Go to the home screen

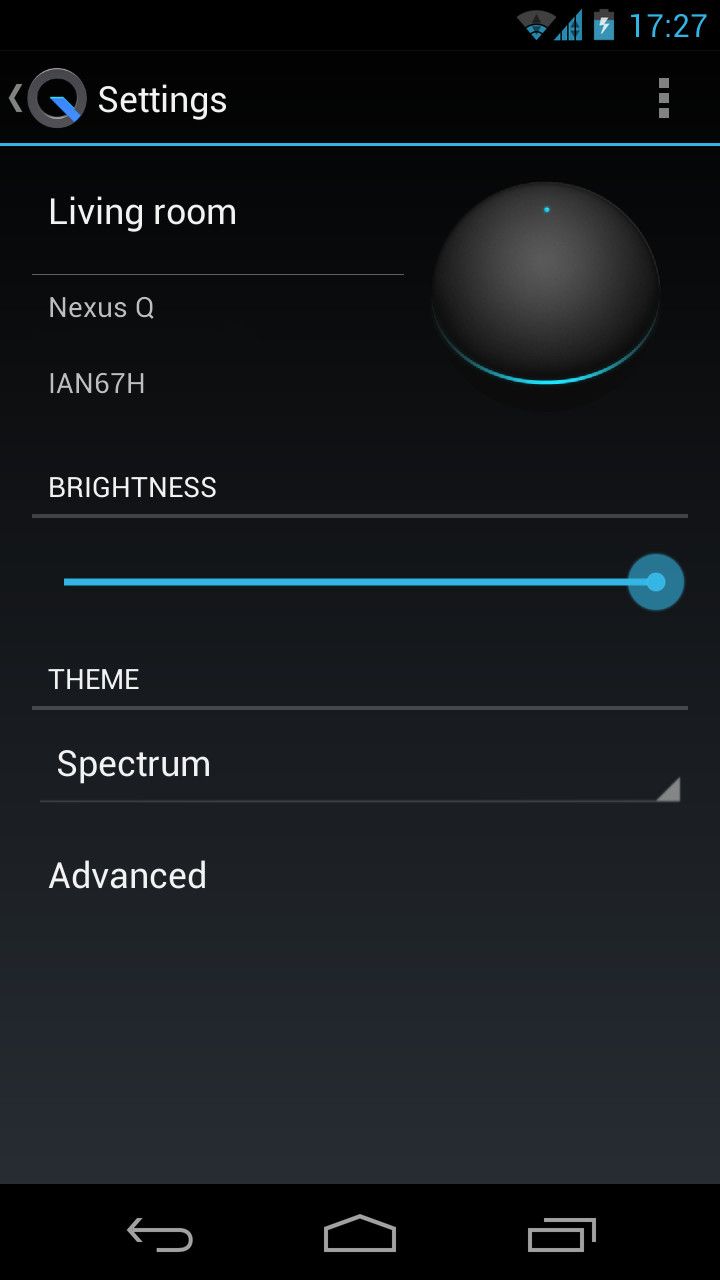point(360,1234)
